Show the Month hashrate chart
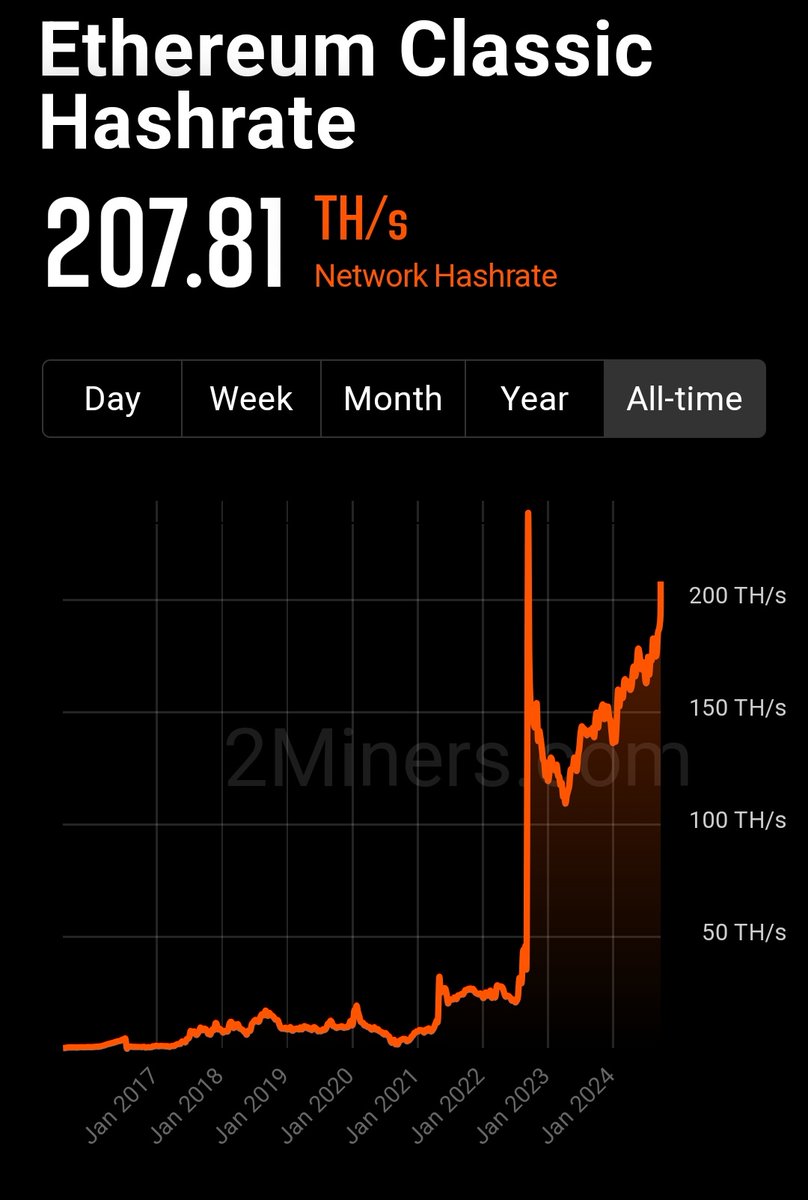808x1200 pixels. pyautogui.click(x=393, y=399)
